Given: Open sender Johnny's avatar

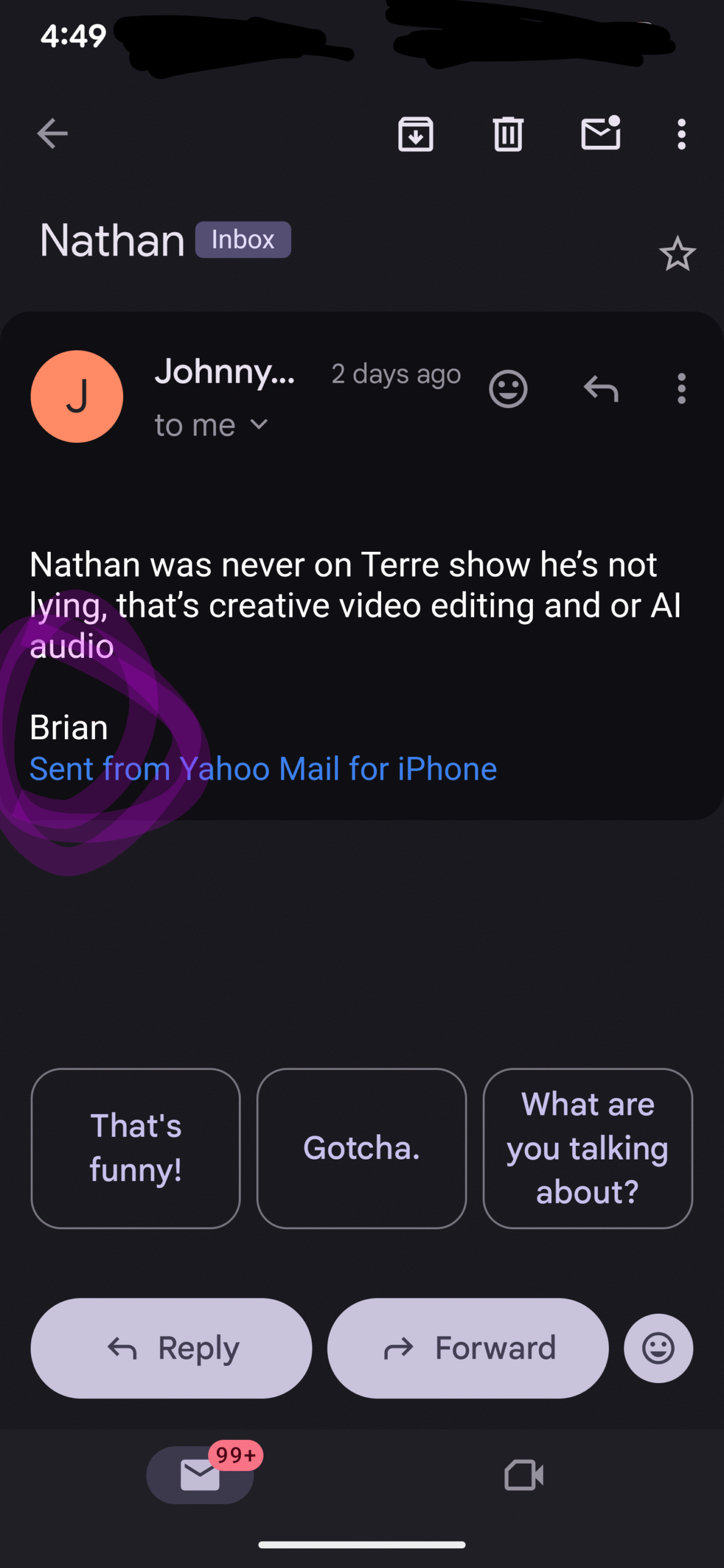Looking at the screenshot, I should click(x=77, y=396).
